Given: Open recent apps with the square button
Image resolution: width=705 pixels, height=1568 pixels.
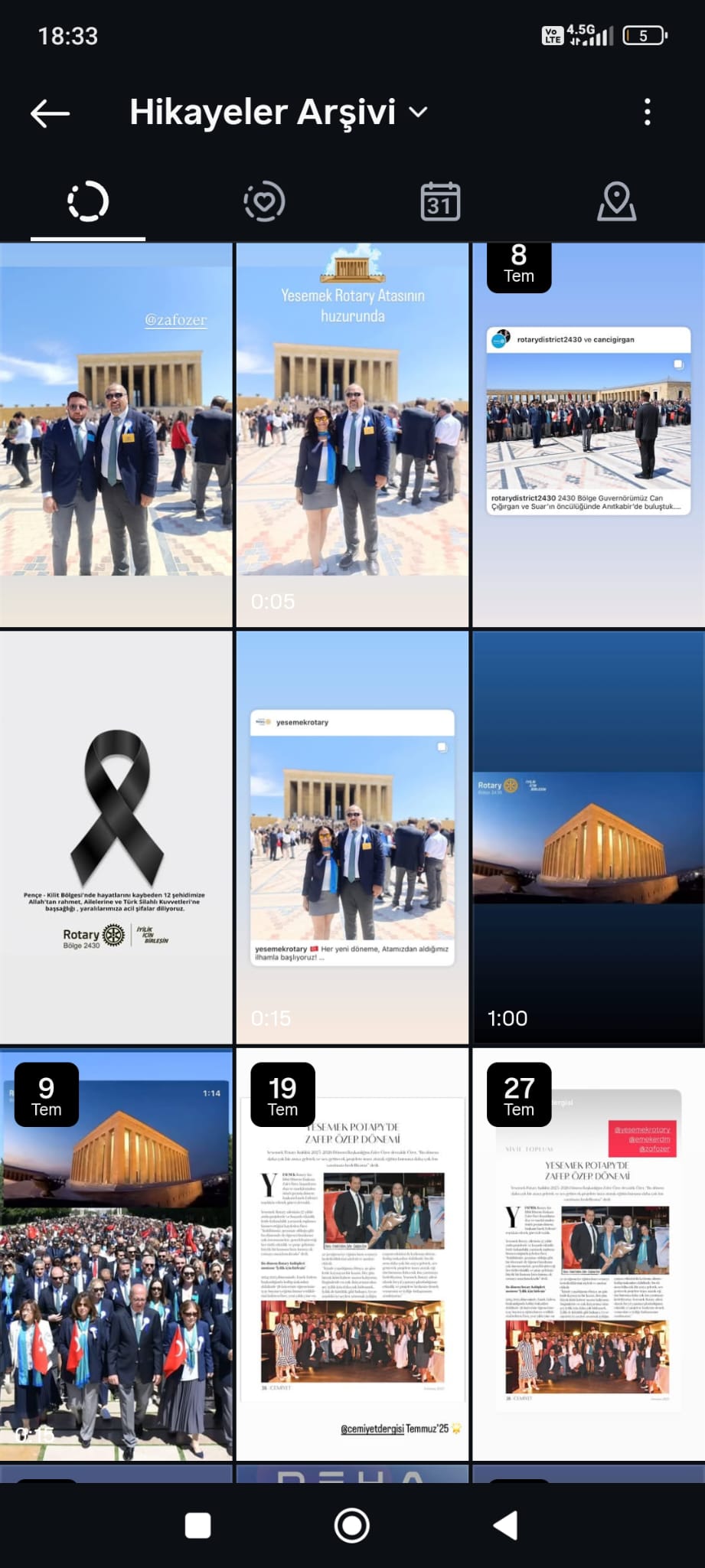Looking at the screenshot, I should (198, 1526).
